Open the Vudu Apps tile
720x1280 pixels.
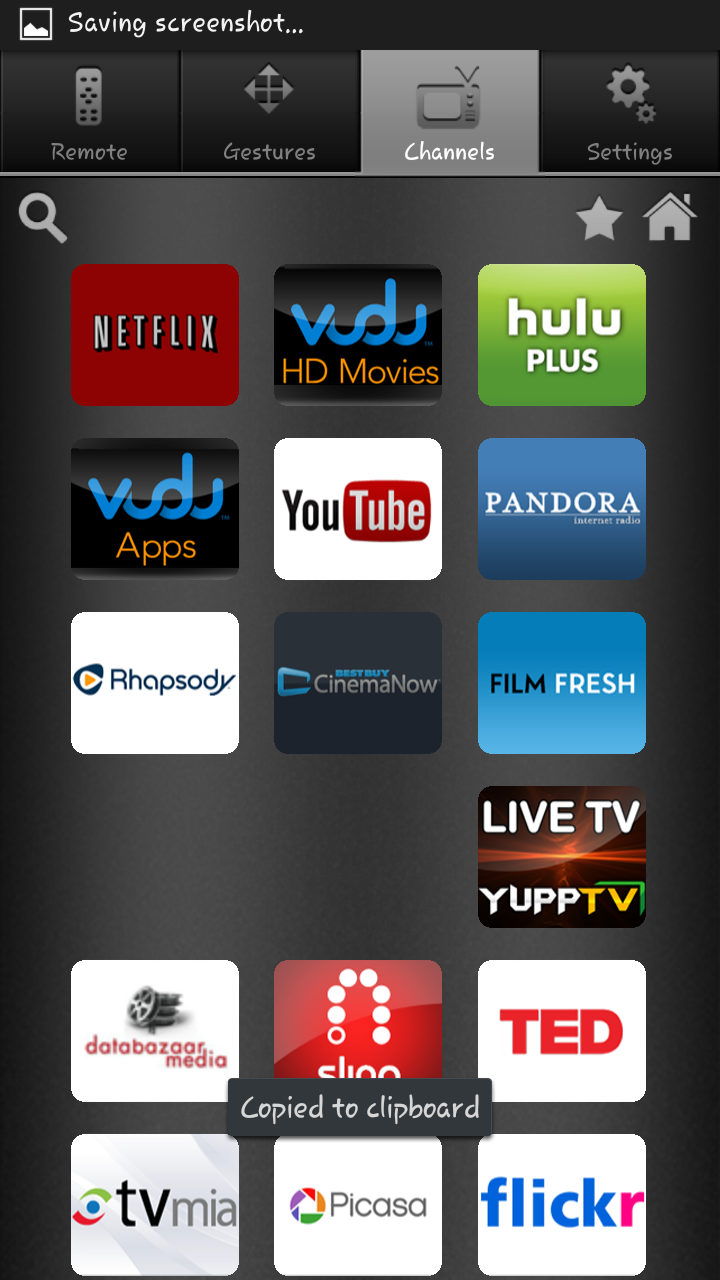click(x=155, y=509)
